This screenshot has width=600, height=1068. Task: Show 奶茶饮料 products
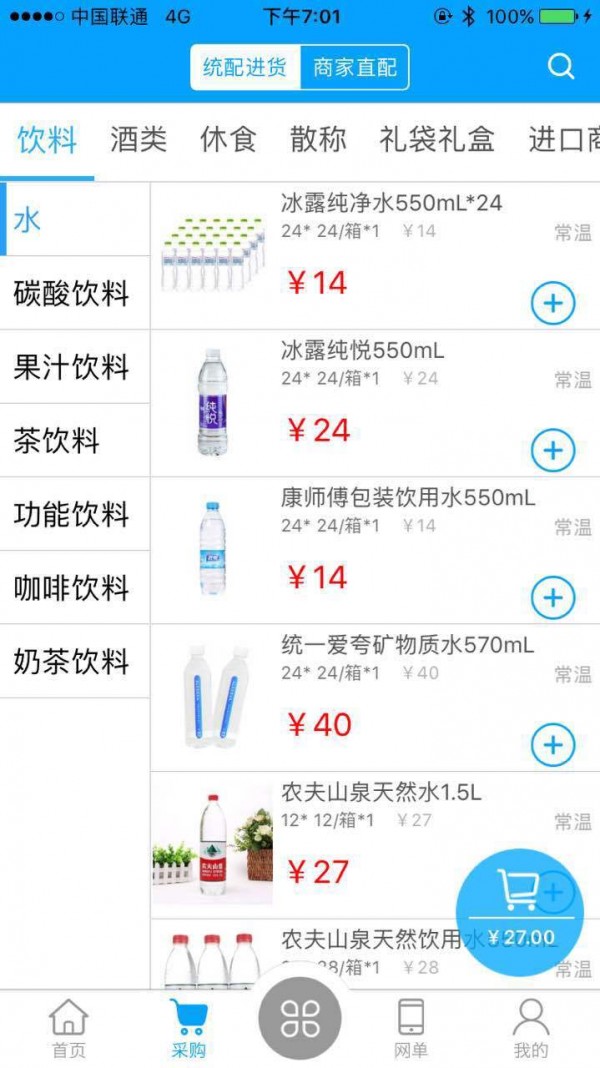(x=72, y=661)
